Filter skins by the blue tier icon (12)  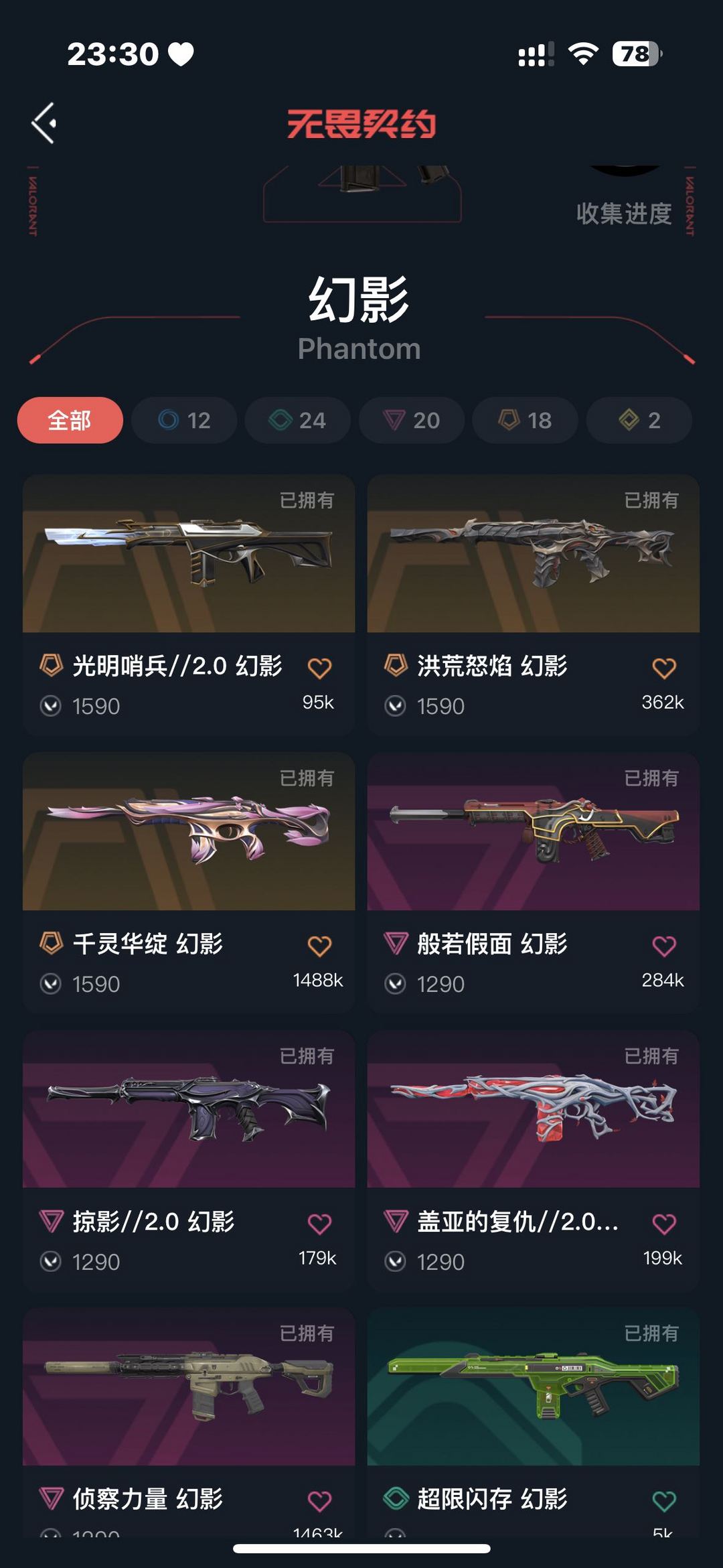coord(183,420)
